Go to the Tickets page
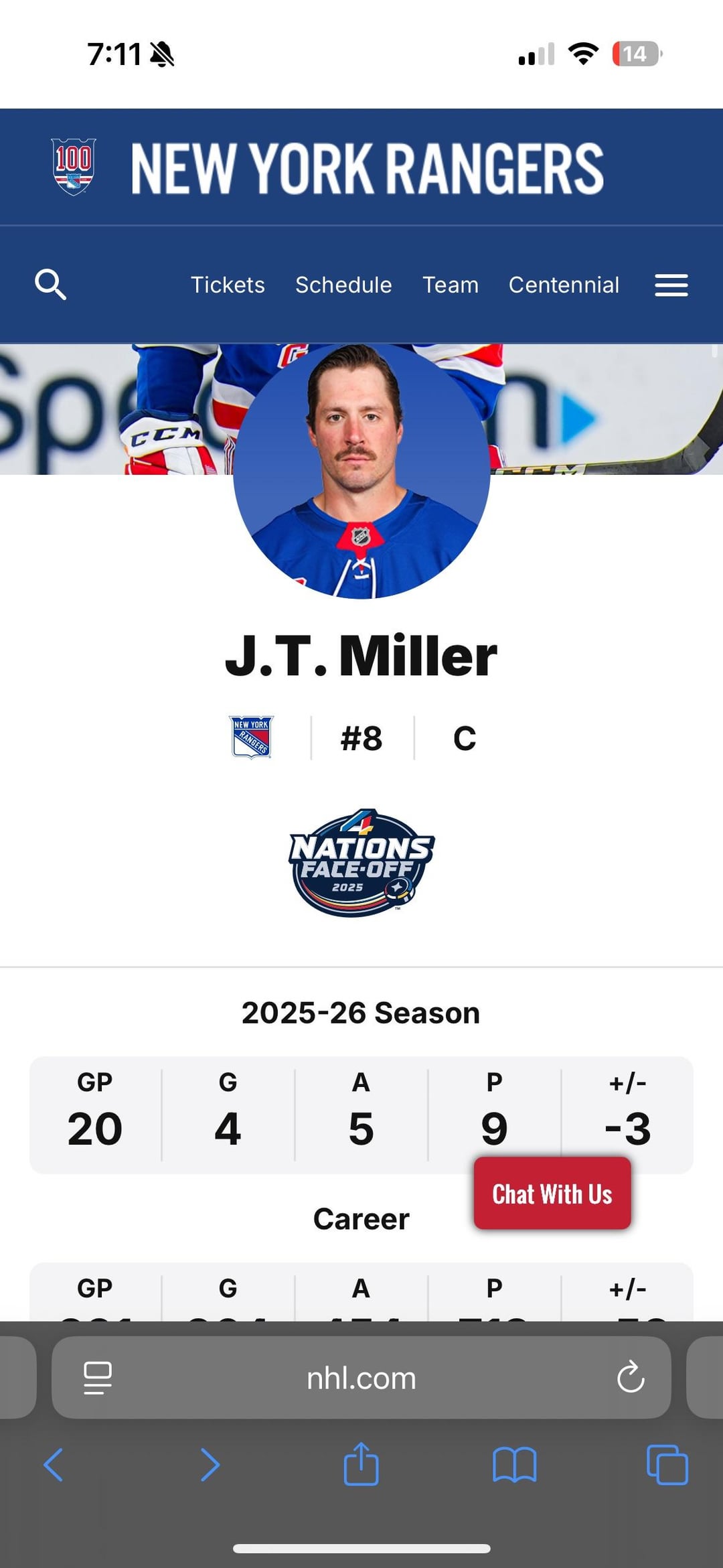 coord(228,285)
